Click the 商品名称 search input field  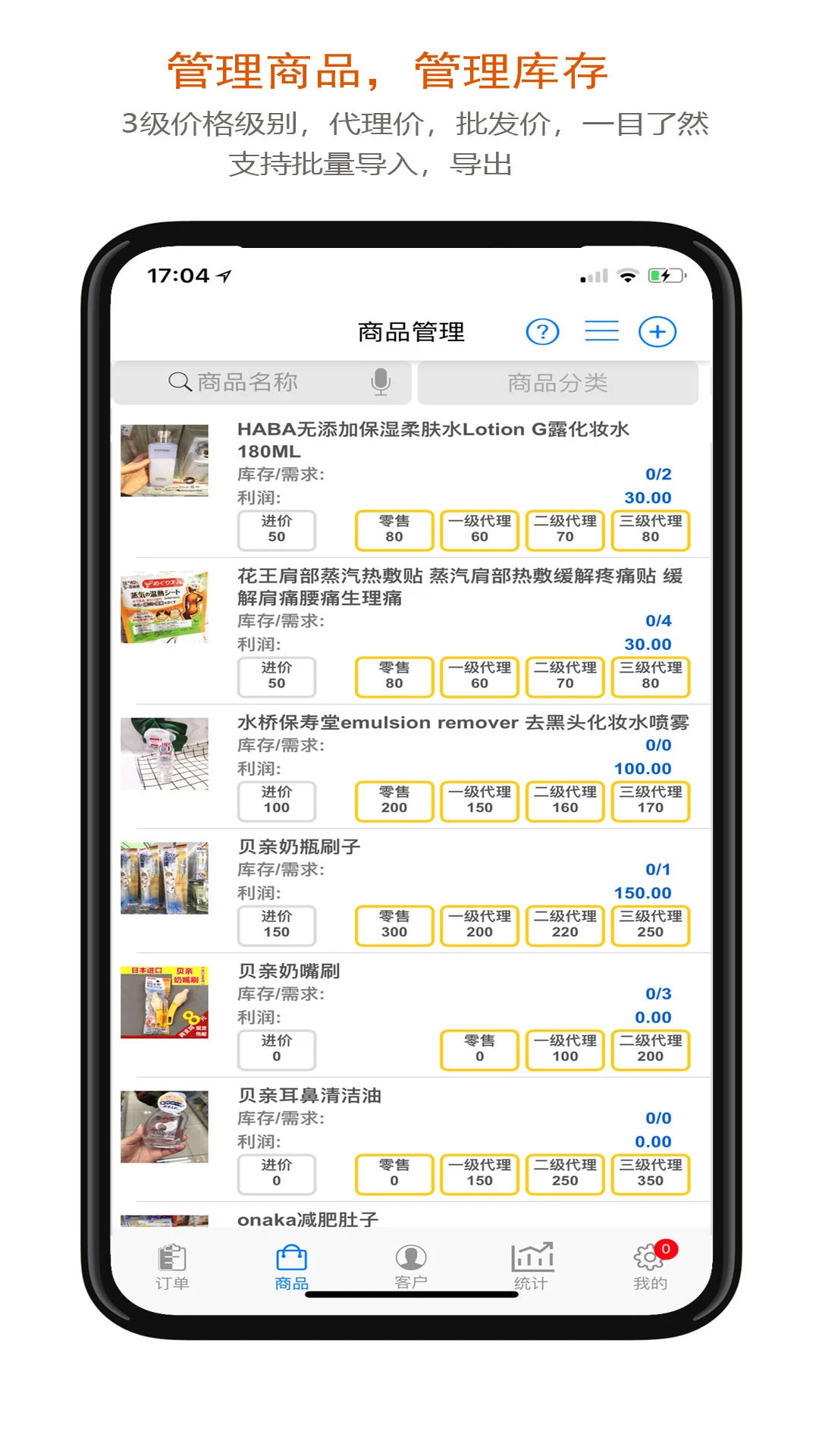(250, 382)
